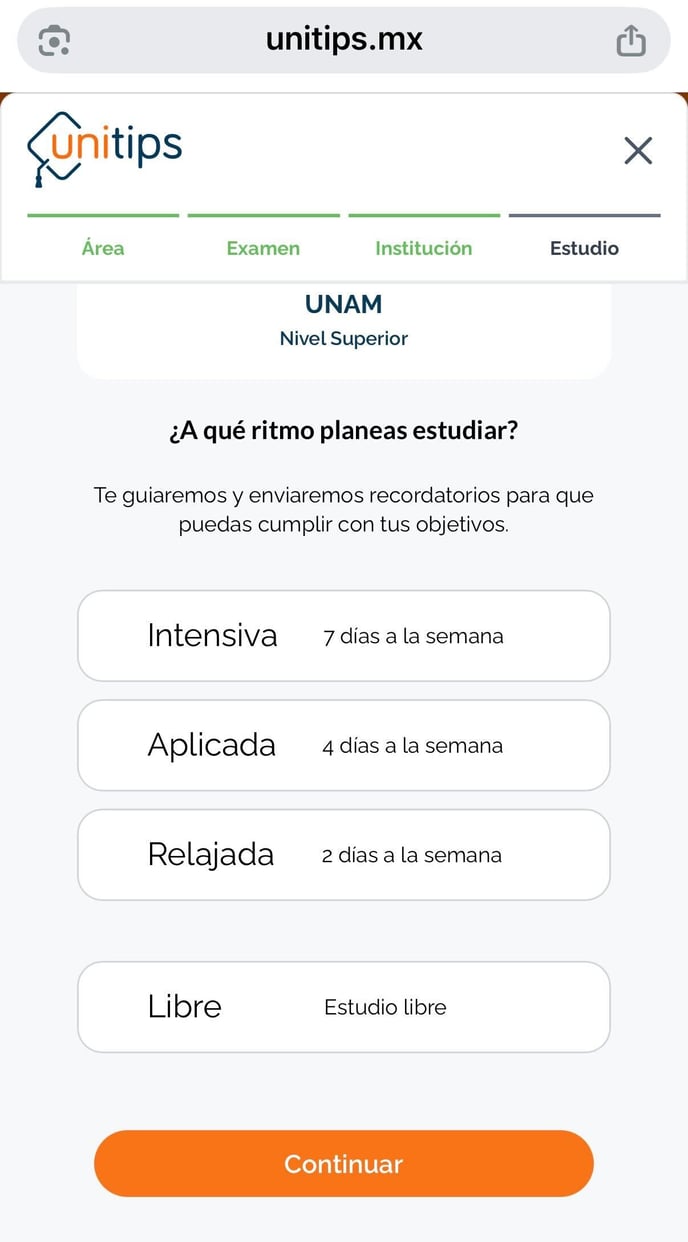The width and height of the screenshot is (688, 1242).
Task: Share this page from the browser bar
Action: tap(631, 41)
